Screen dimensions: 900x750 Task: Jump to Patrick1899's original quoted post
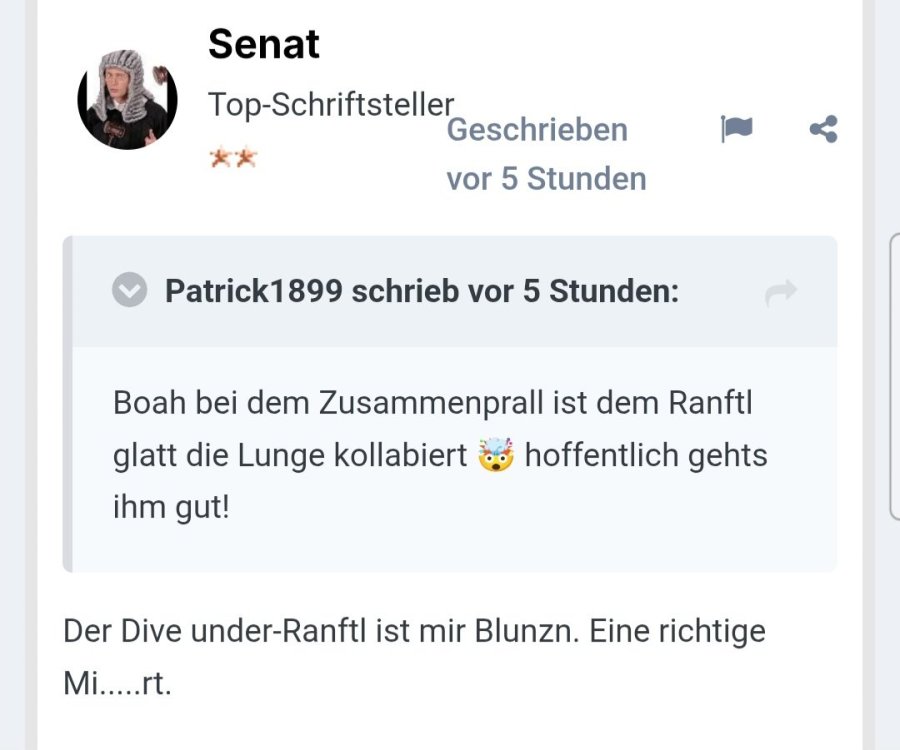coord(780,292)
